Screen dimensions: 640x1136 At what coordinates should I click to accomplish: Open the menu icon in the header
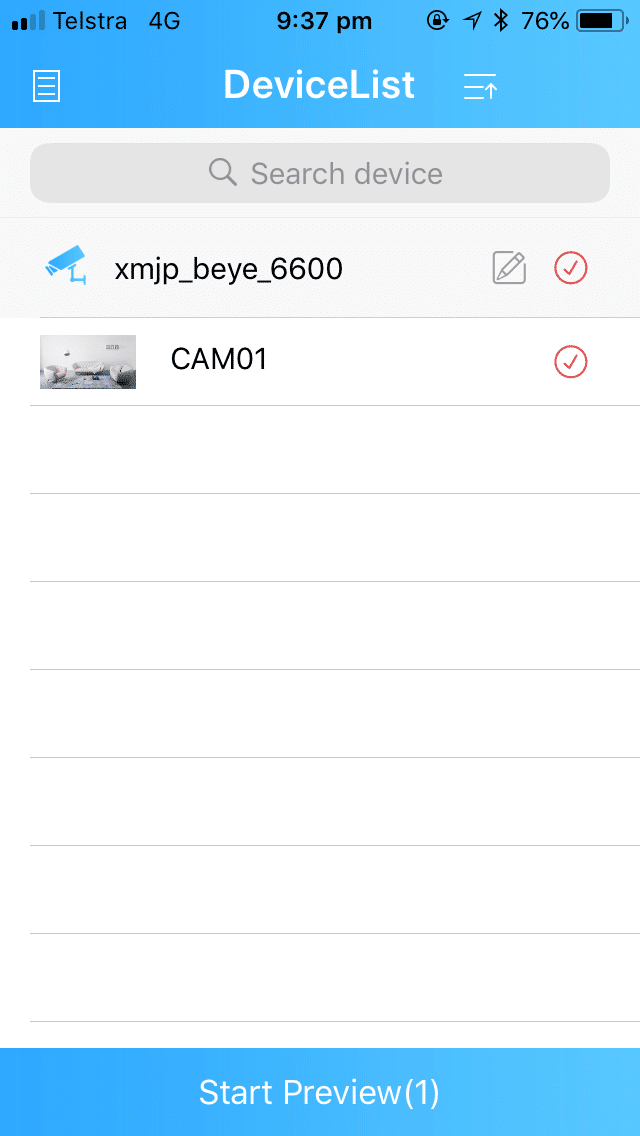coord(47,86)
